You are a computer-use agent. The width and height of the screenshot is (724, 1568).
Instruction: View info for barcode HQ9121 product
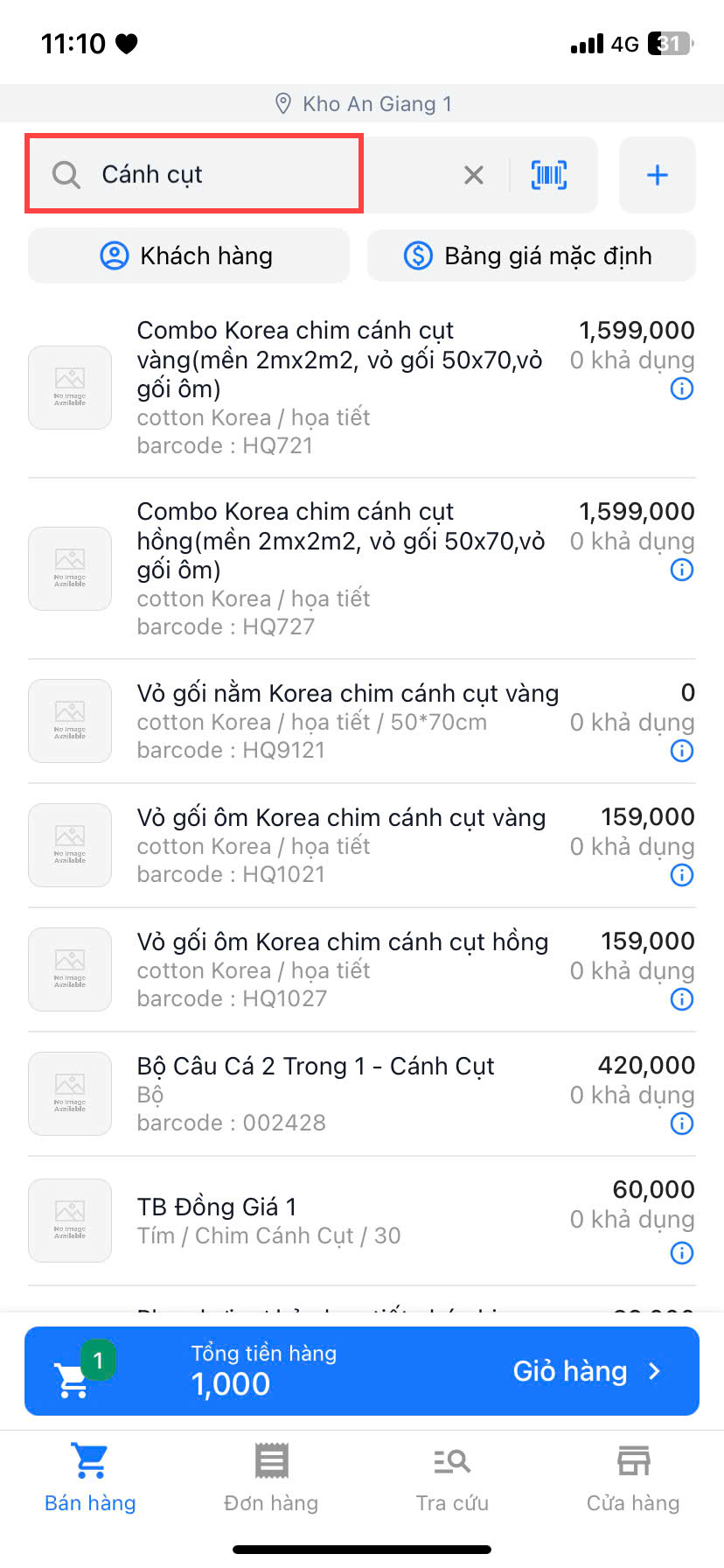click(x=682, y=751)
